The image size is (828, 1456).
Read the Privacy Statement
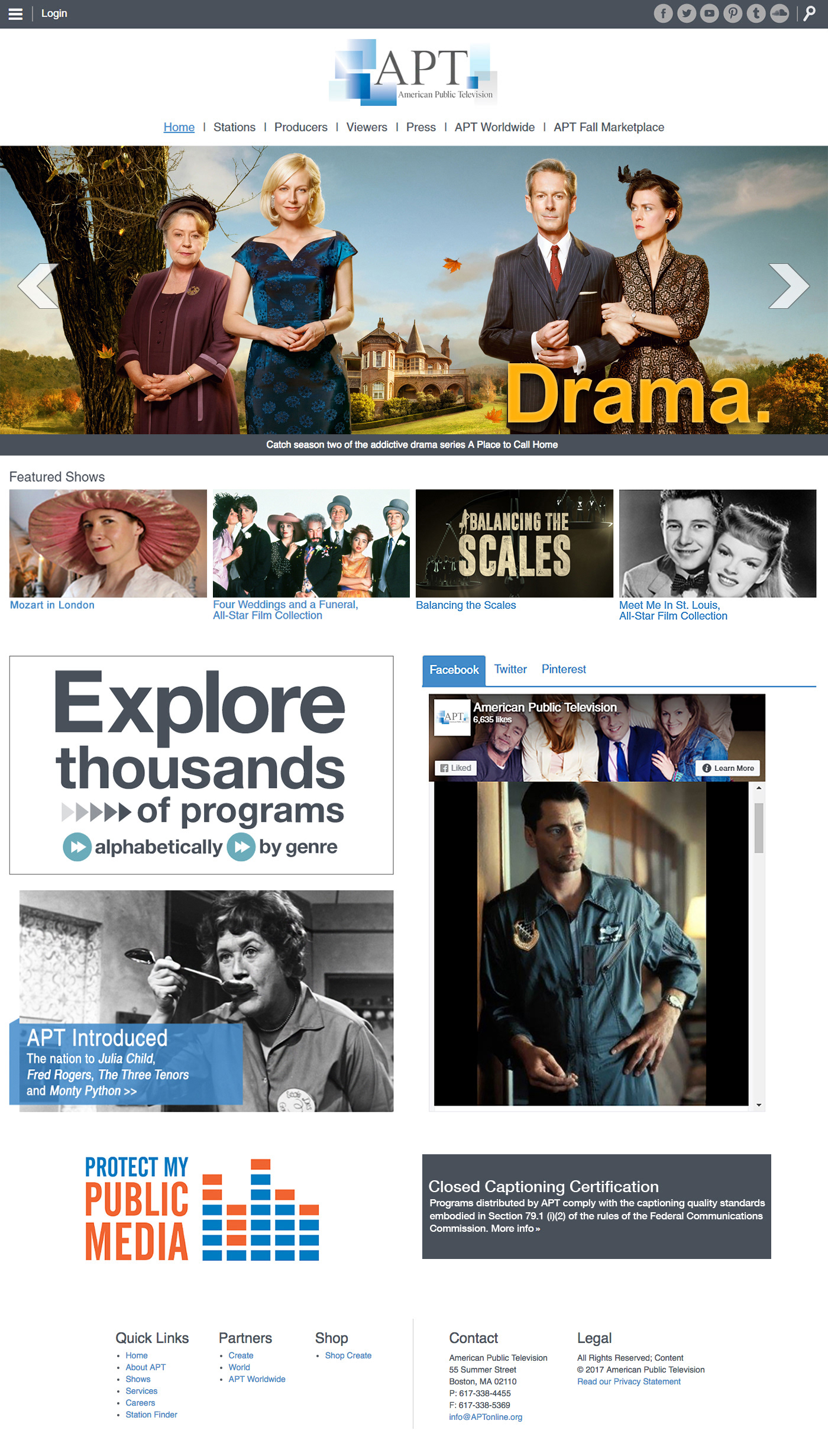[629, 1381]
